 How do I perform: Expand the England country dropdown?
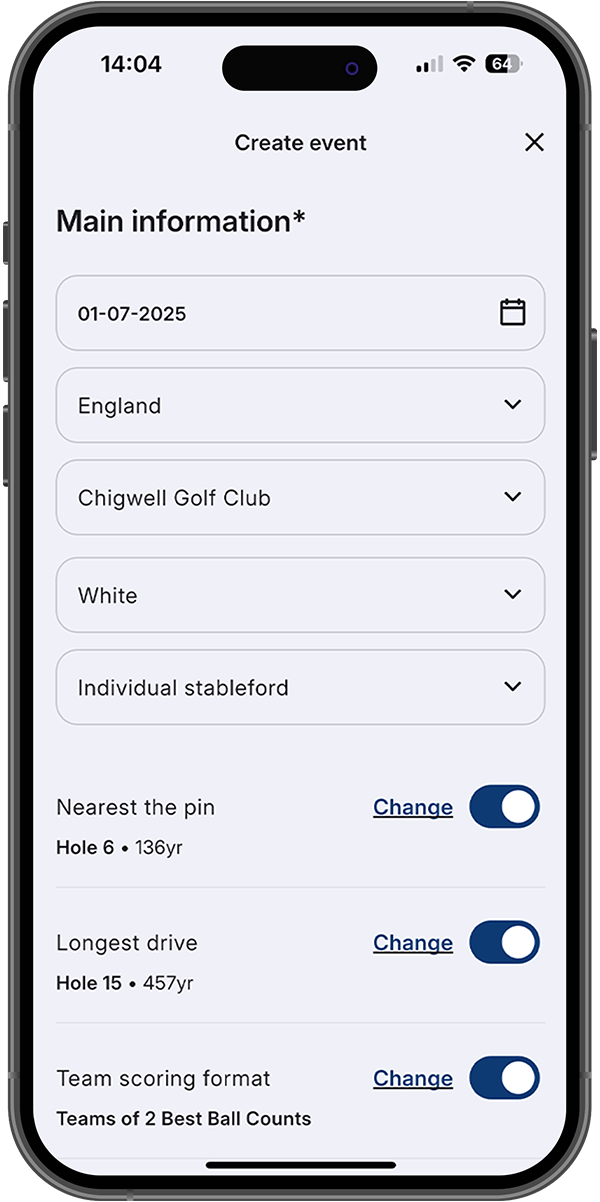click(300, 405)
